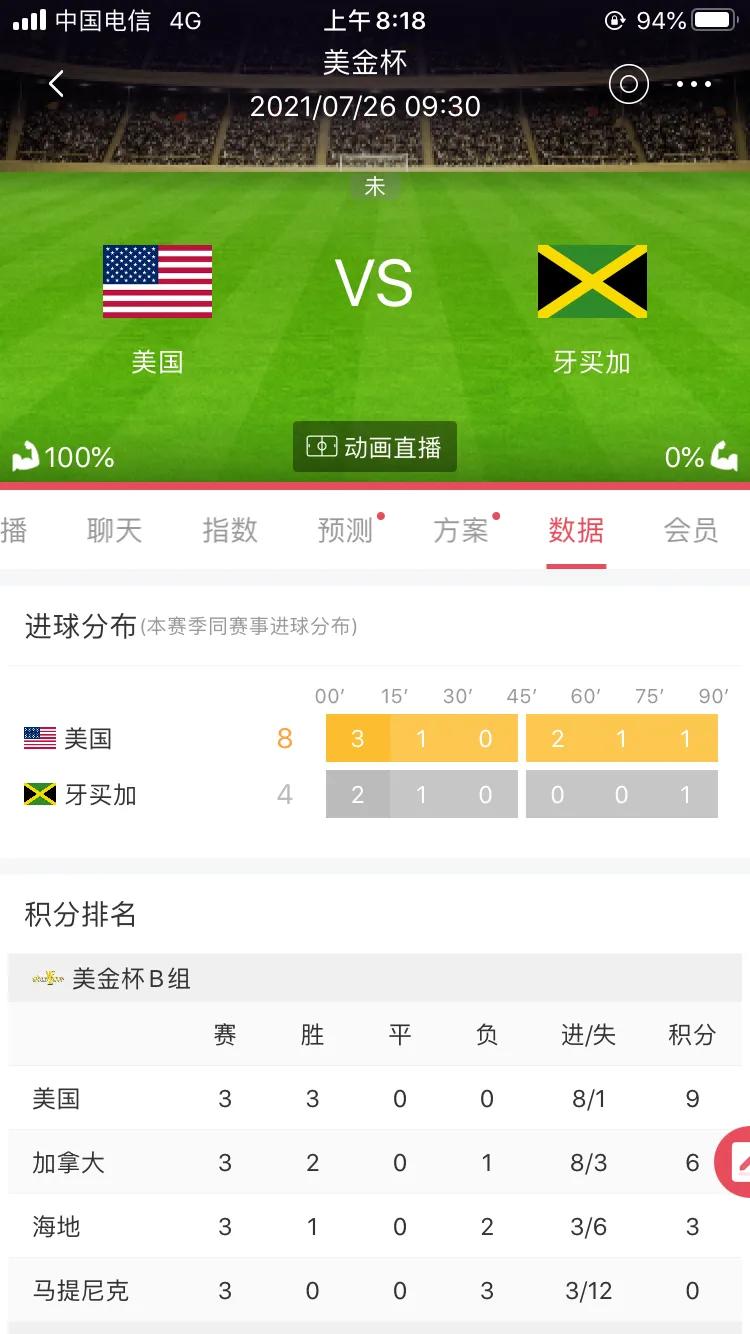Switch to the 会员 tab
The width and height of the screenshot is (750, 1334).
690,532
